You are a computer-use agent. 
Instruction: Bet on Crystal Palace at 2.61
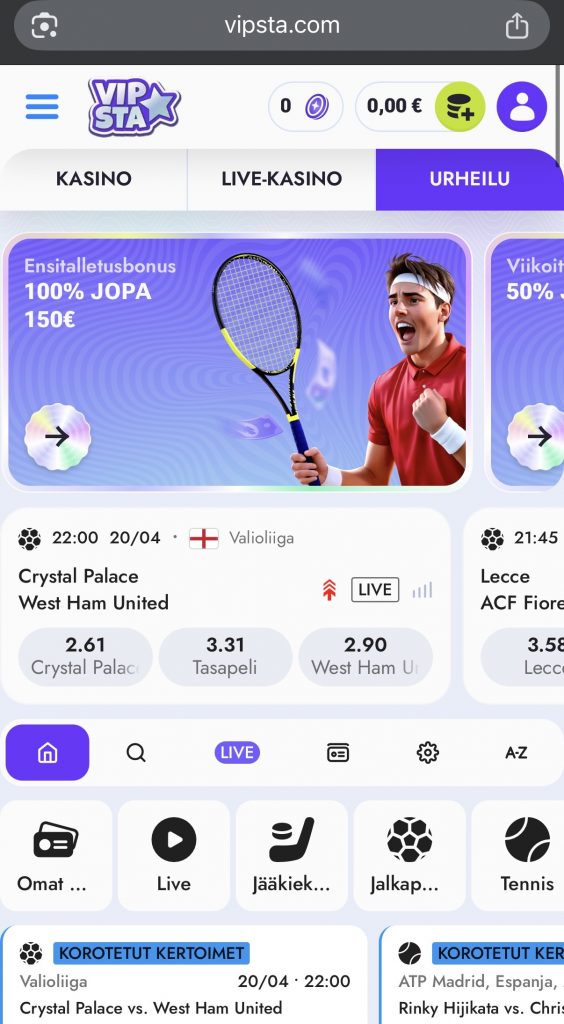[x=85, y=656]
